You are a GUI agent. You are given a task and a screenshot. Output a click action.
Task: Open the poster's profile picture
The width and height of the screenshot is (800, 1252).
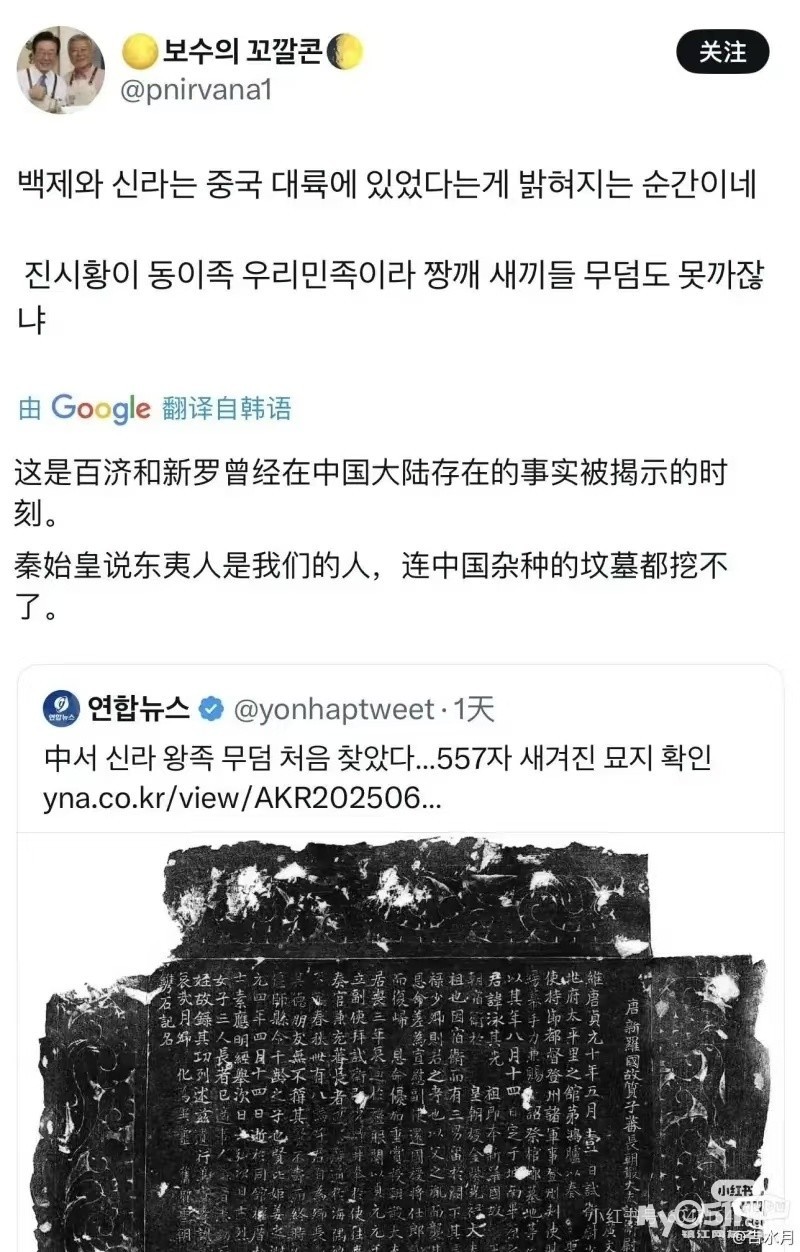61,70
